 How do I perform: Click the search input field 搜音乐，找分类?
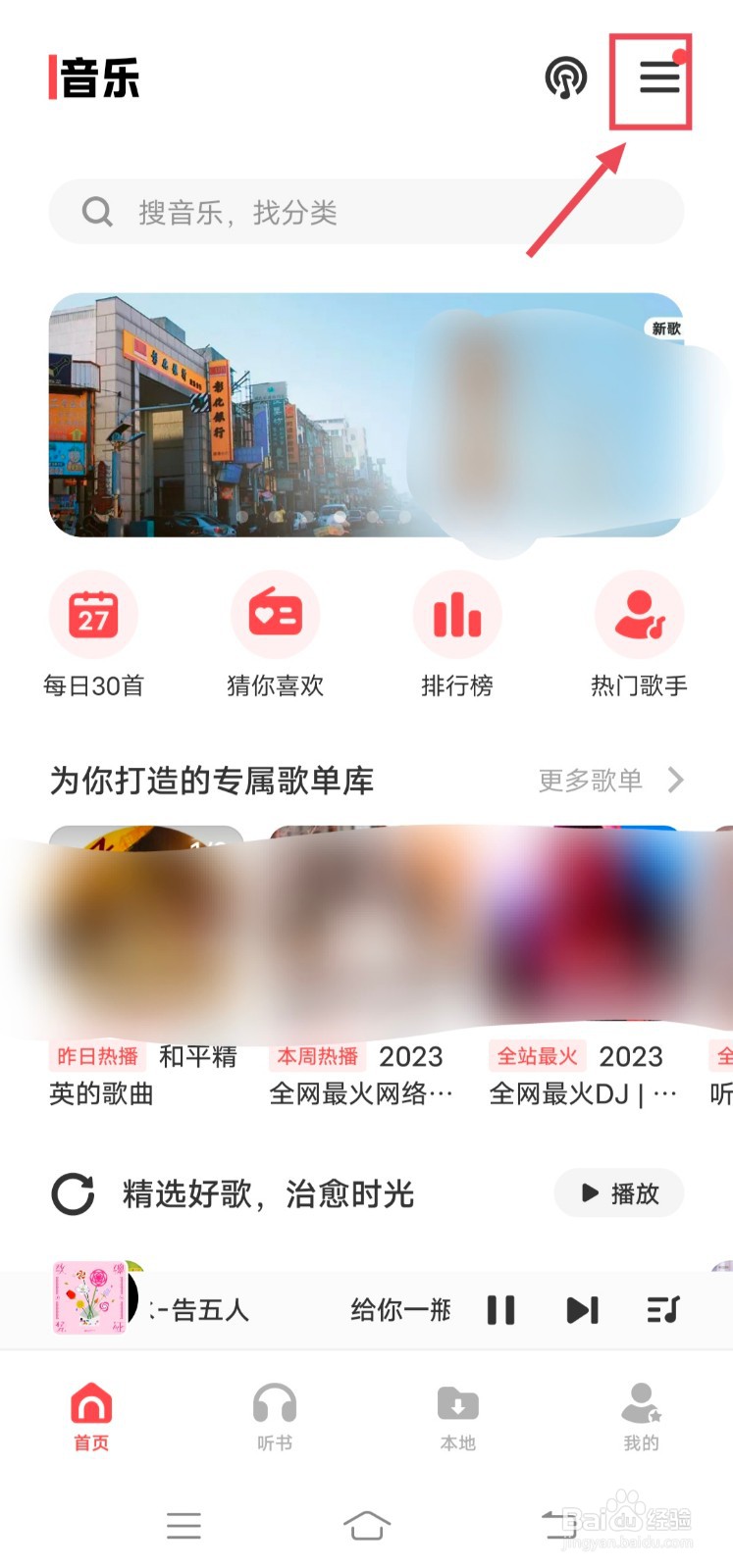click(x=294, y=212)
